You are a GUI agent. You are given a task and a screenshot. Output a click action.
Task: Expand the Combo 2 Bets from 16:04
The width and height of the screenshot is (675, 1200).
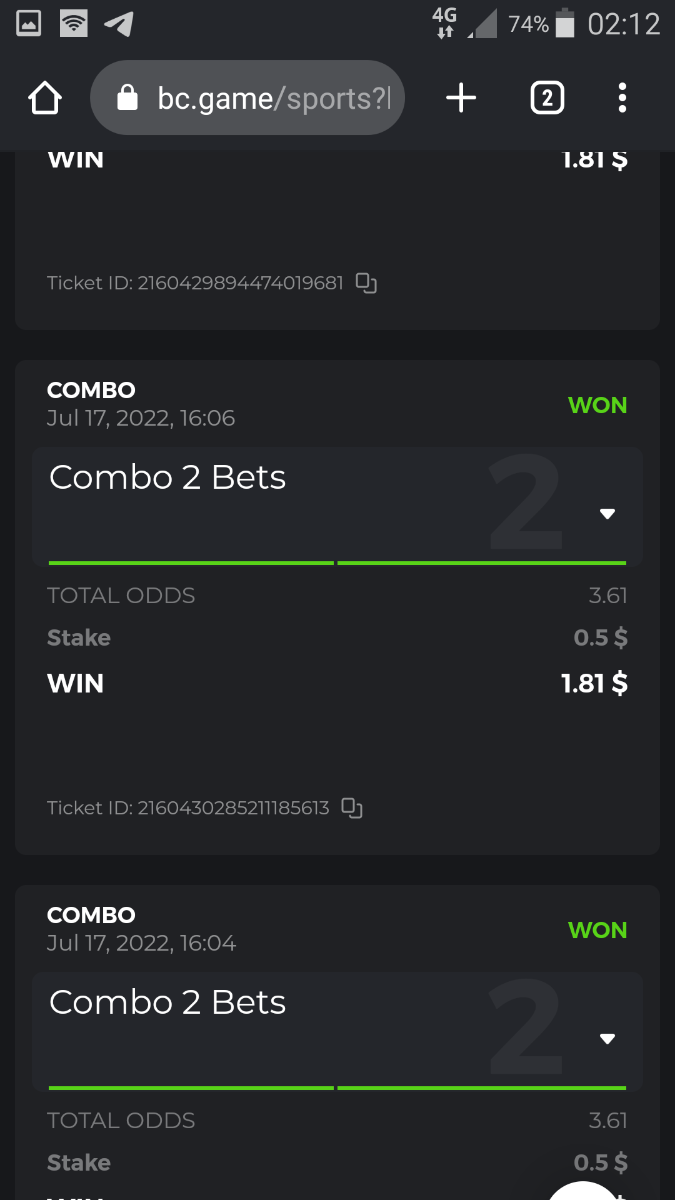[x=607, y=1039]
